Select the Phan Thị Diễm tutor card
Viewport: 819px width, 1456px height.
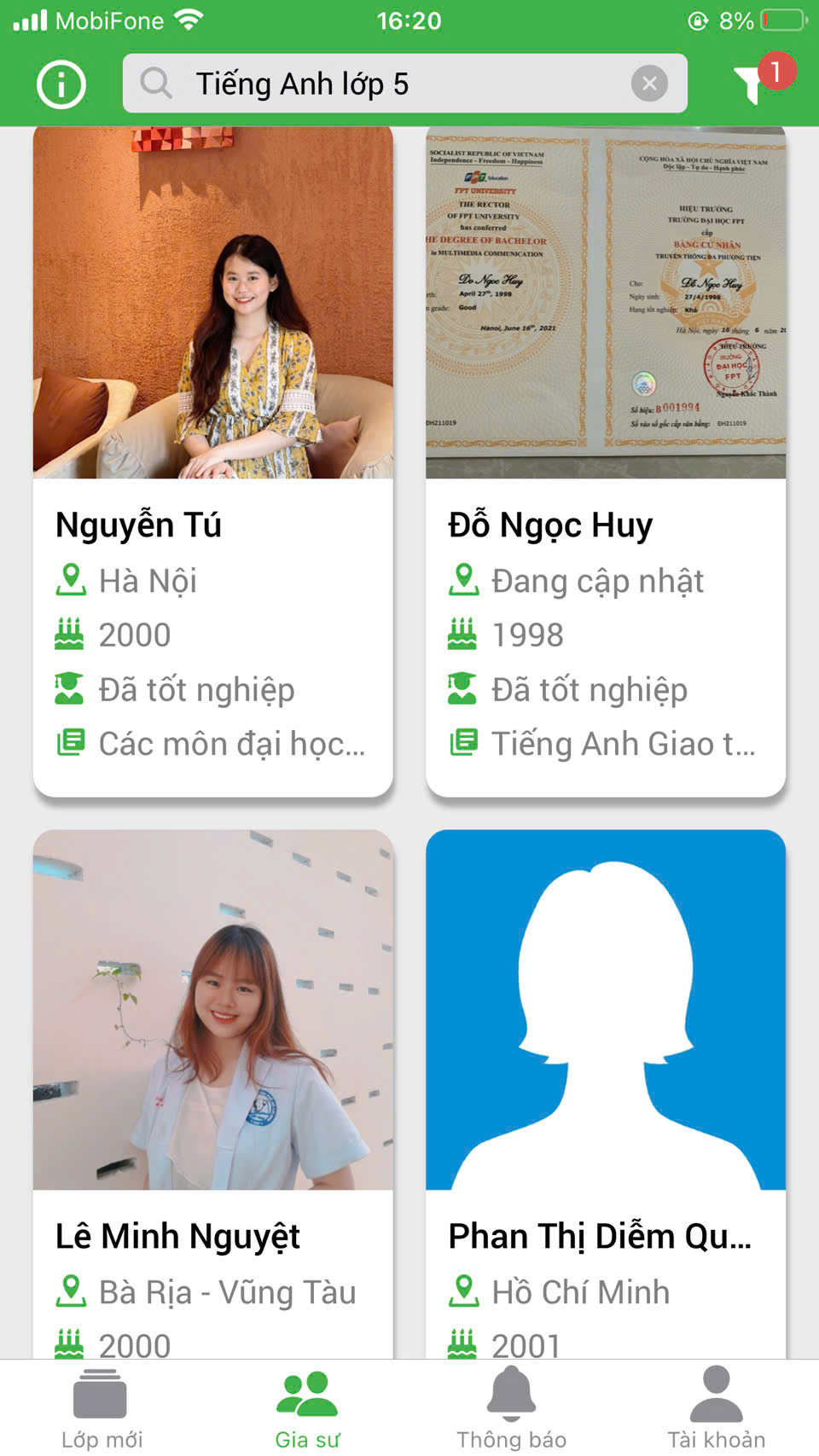606,1092
